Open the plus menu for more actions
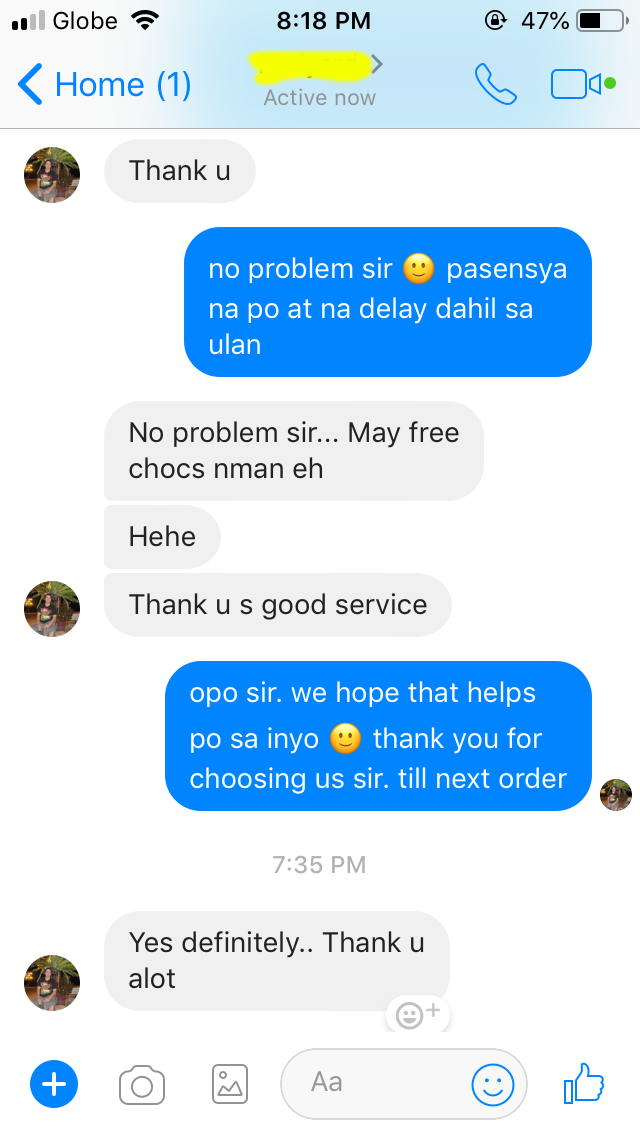Viewport: 640px width, 1136px height. [54, 1083]
